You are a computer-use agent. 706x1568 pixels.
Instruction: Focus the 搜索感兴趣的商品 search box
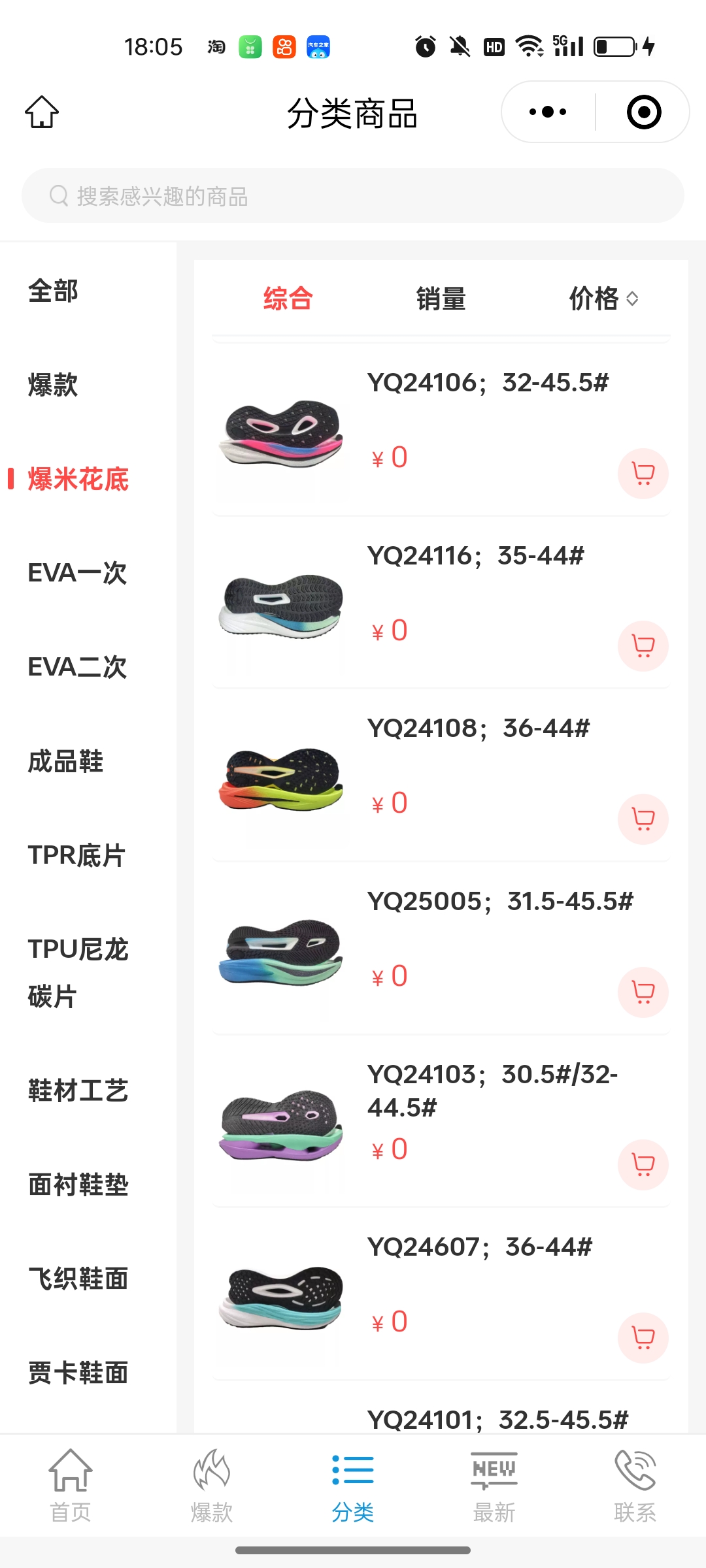[x=353, y=195]
